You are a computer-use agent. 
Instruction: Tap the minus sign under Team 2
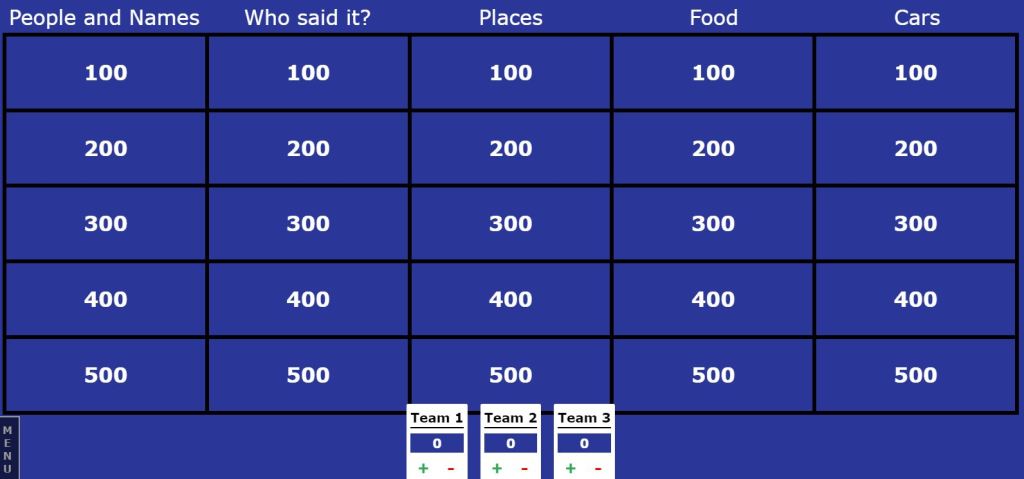coord(524,468)
